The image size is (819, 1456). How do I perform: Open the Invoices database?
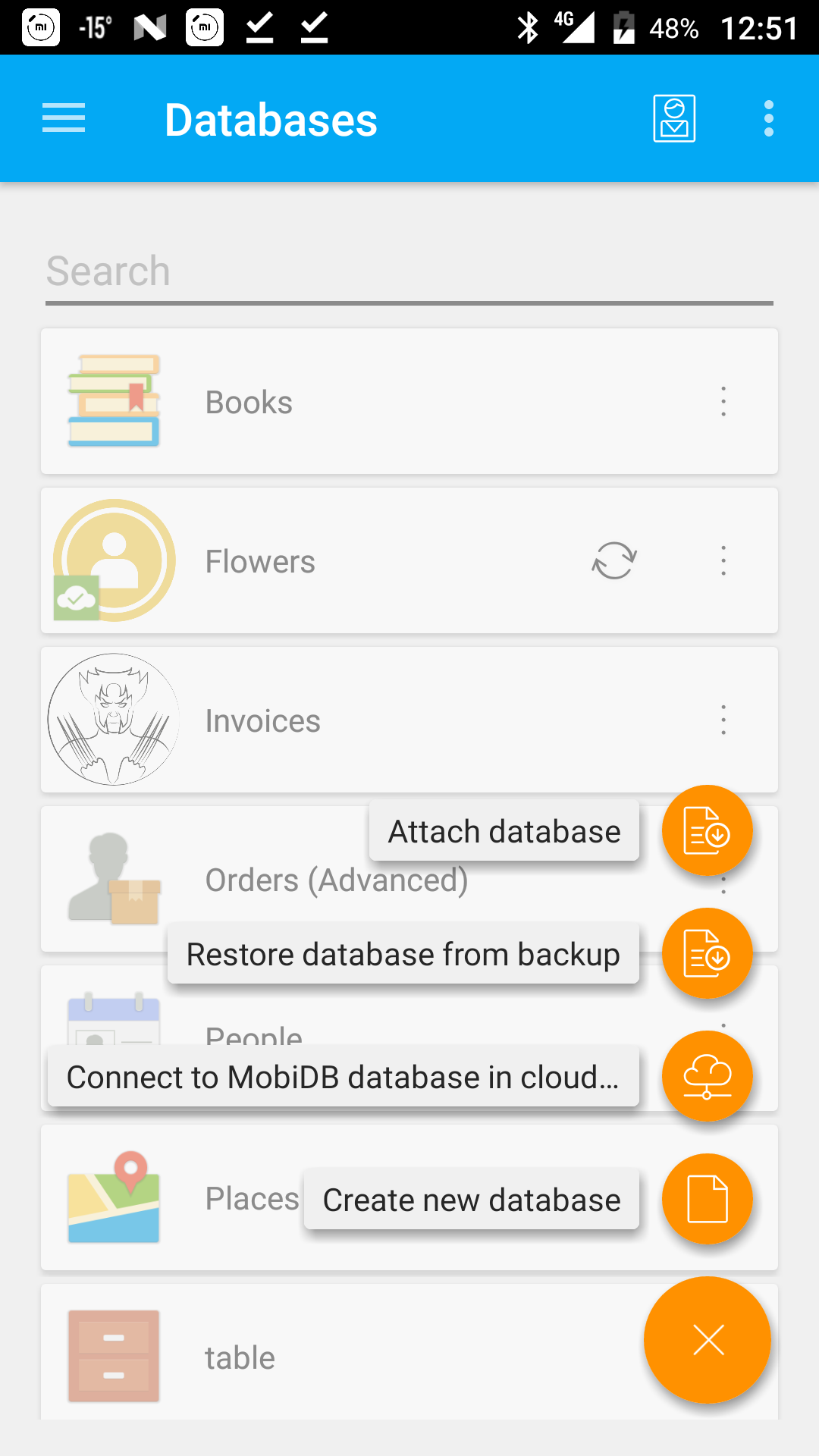click(409, 720)
